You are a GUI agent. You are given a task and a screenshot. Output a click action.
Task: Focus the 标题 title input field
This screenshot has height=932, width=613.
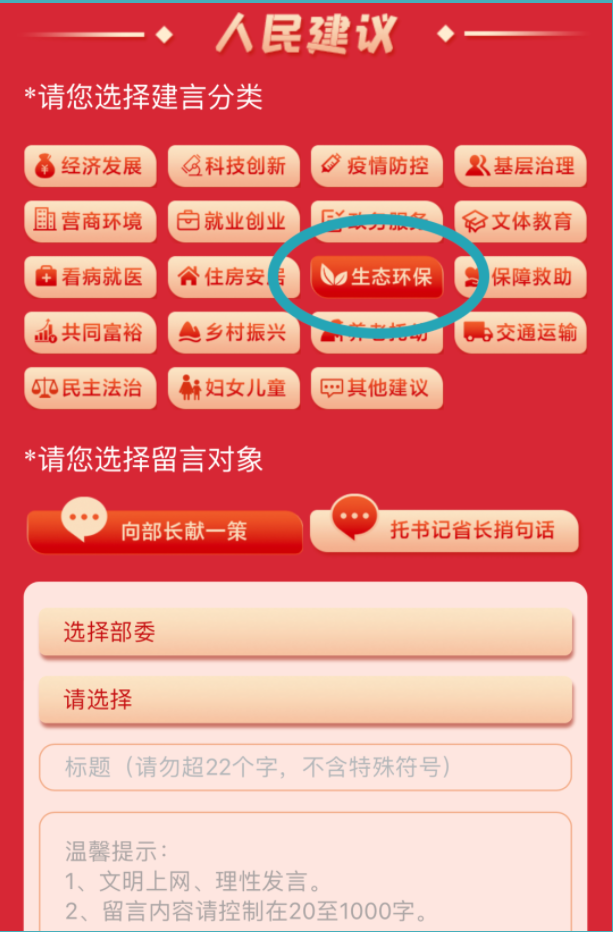(x=305, y=768)
